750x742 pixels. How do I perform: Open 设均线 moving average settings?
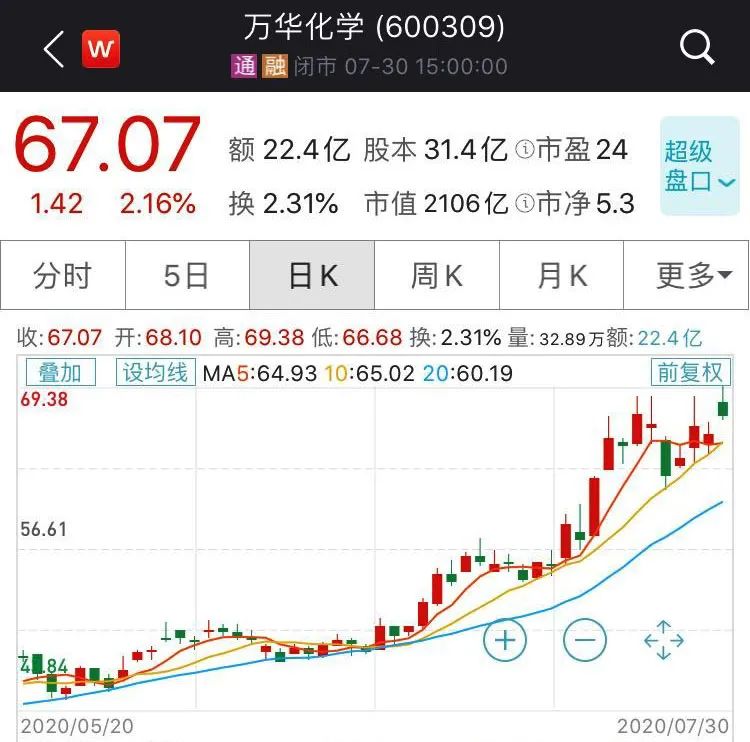155,373
